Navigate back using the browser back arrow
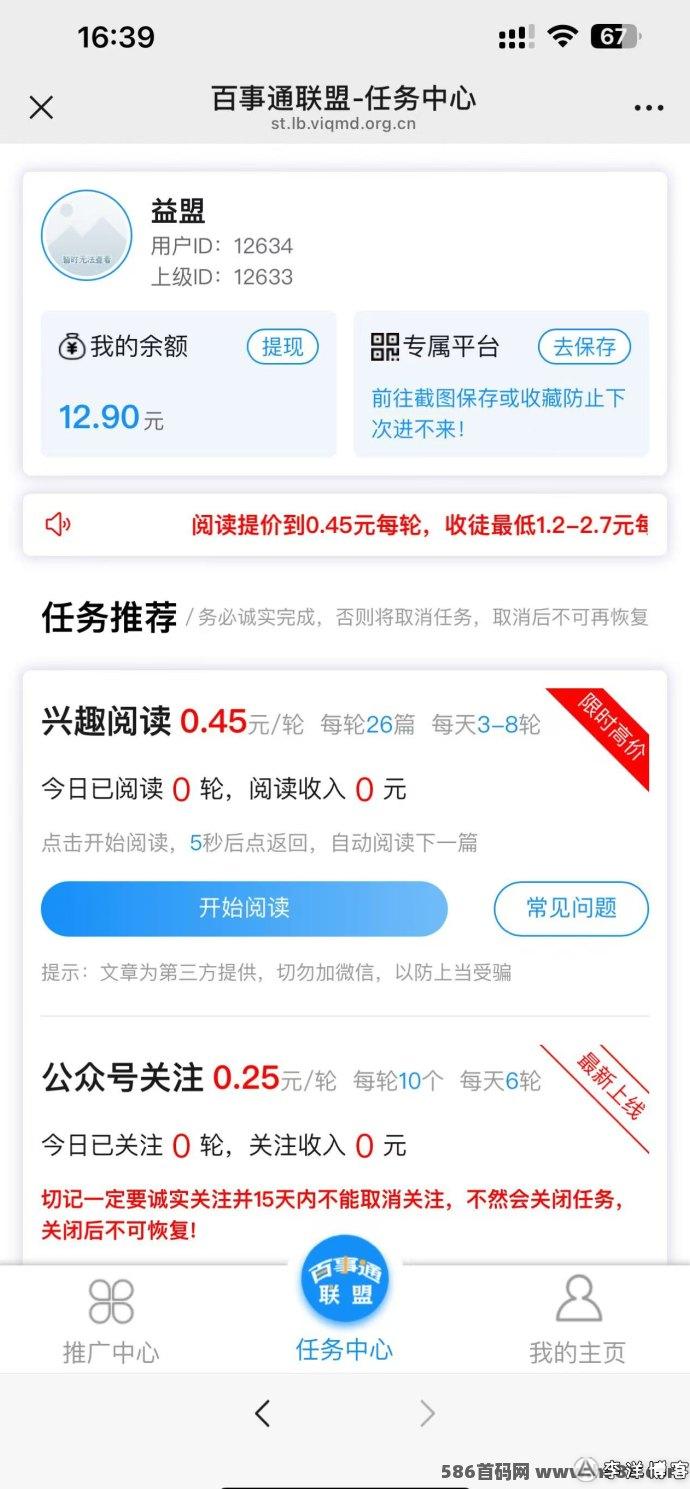The height and width of the screenshot is (1489, 690). 262,1413
